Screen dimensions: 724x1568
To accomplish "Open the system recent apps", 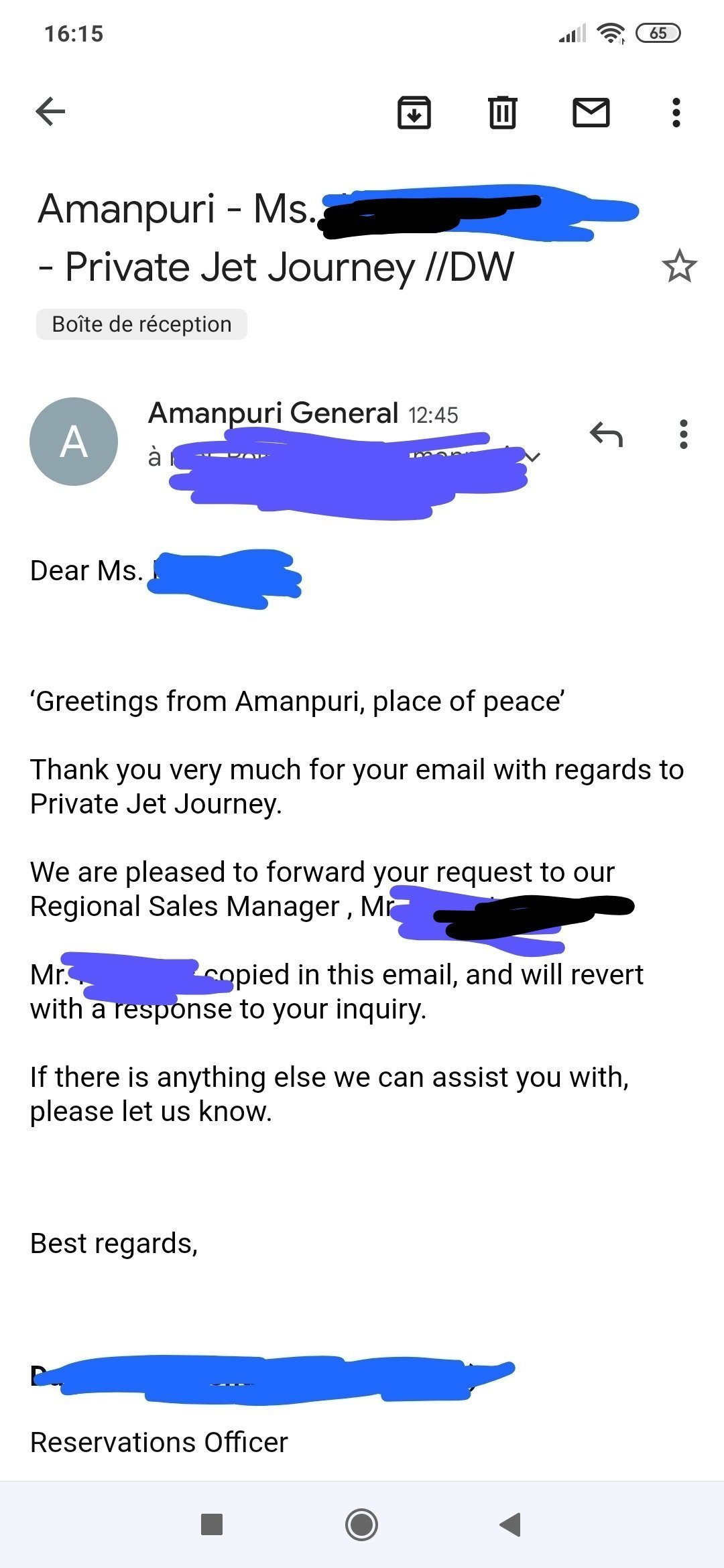I will 212,1524.
